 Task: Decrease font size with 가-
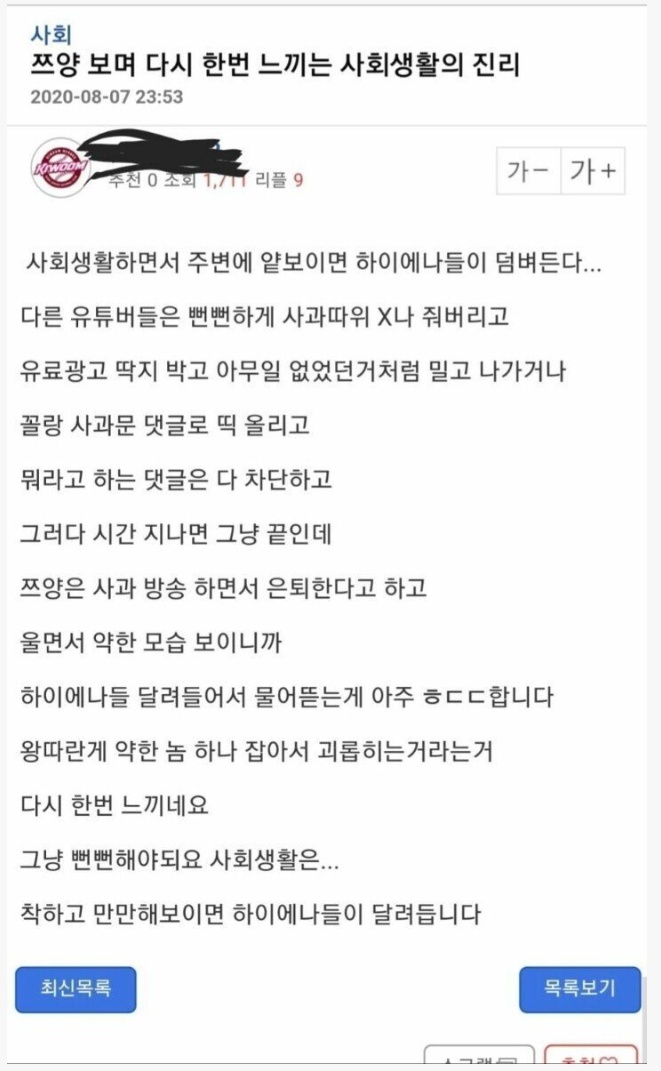coord(529,171)
